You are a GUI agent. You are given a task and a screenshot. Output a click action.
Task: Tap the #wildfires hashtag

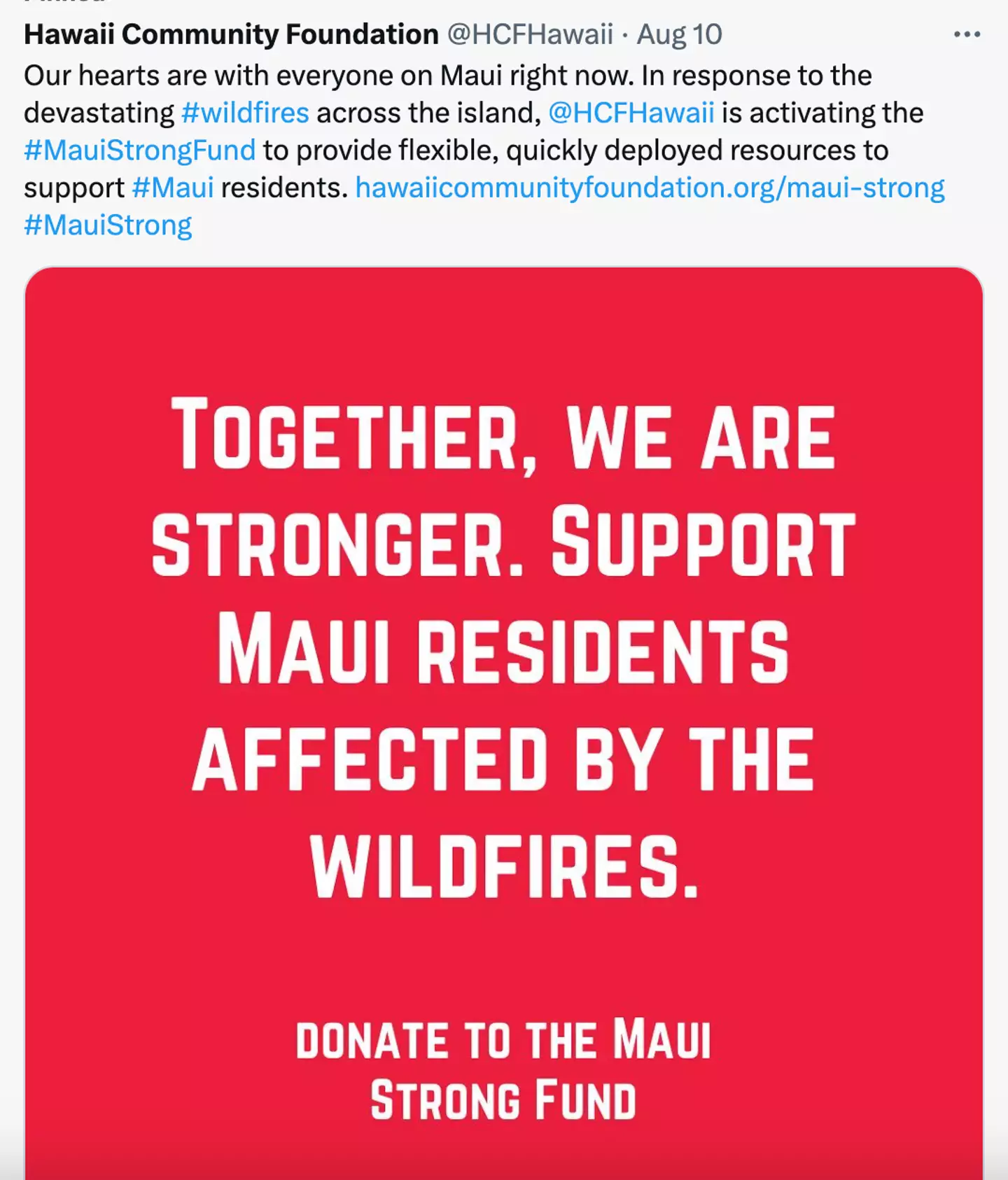coord(245,113)
